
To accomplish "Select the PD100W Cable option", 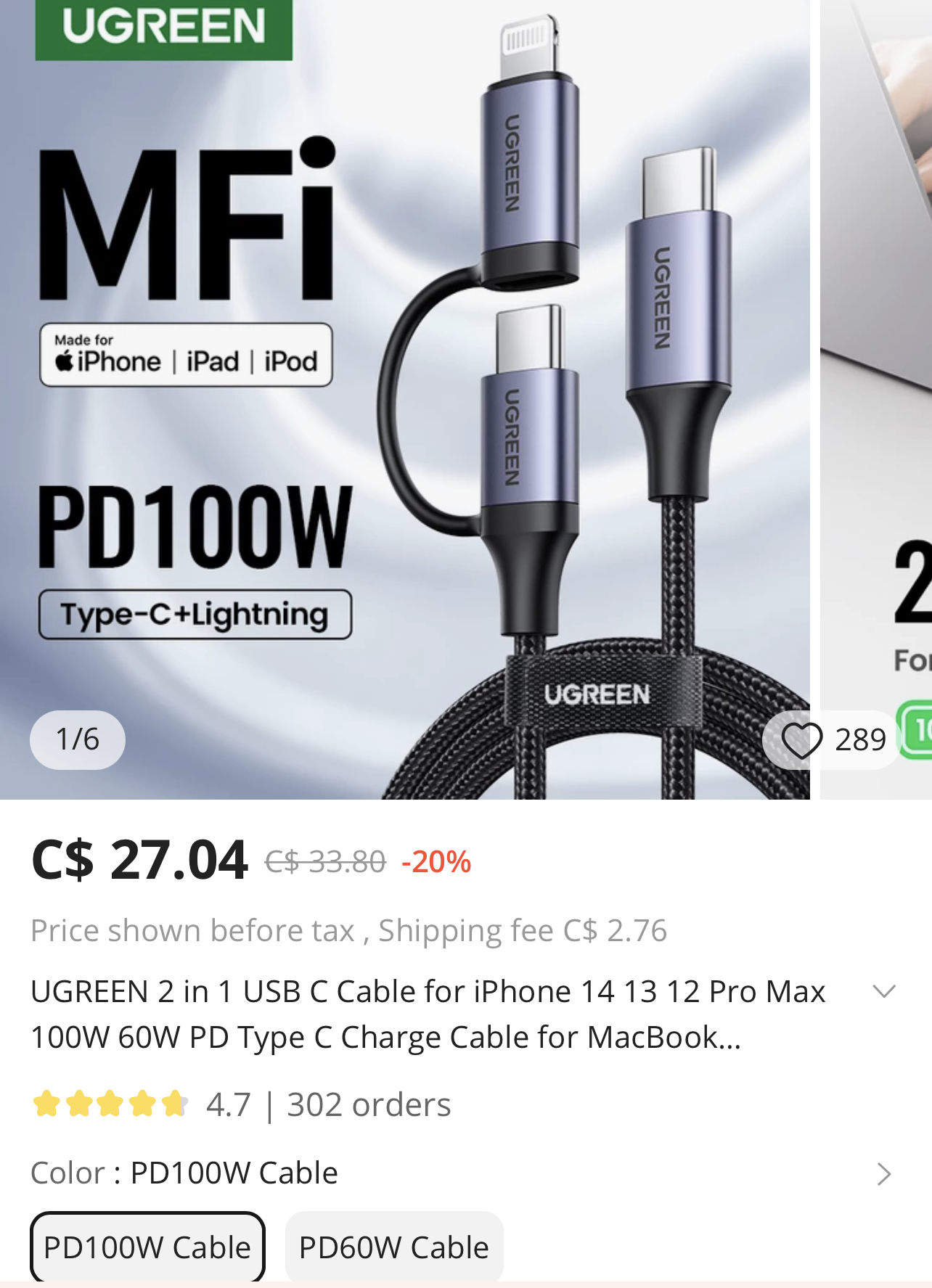I will 147,1247.
